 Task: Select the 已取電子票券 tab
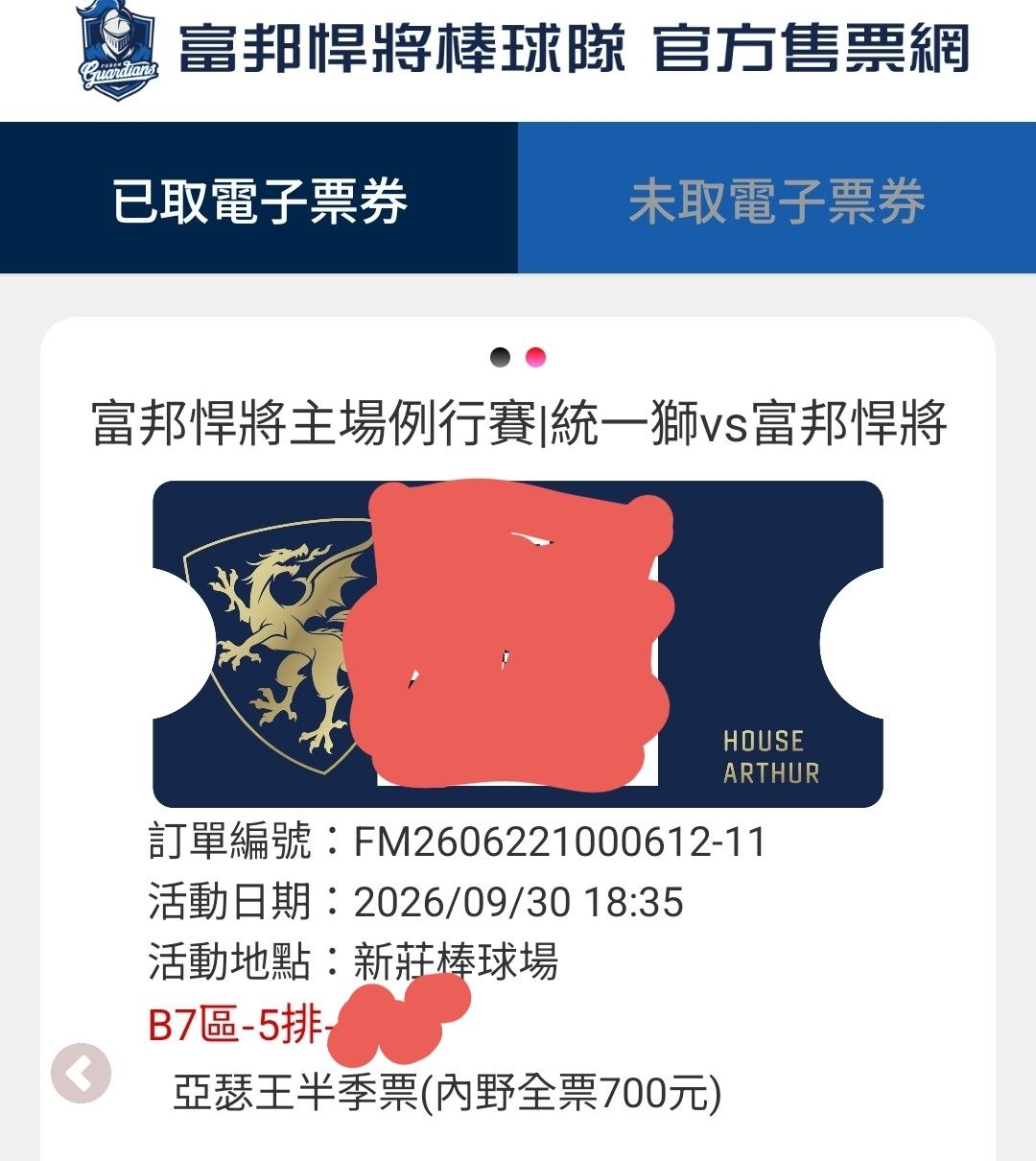click(x=259, y=199)
